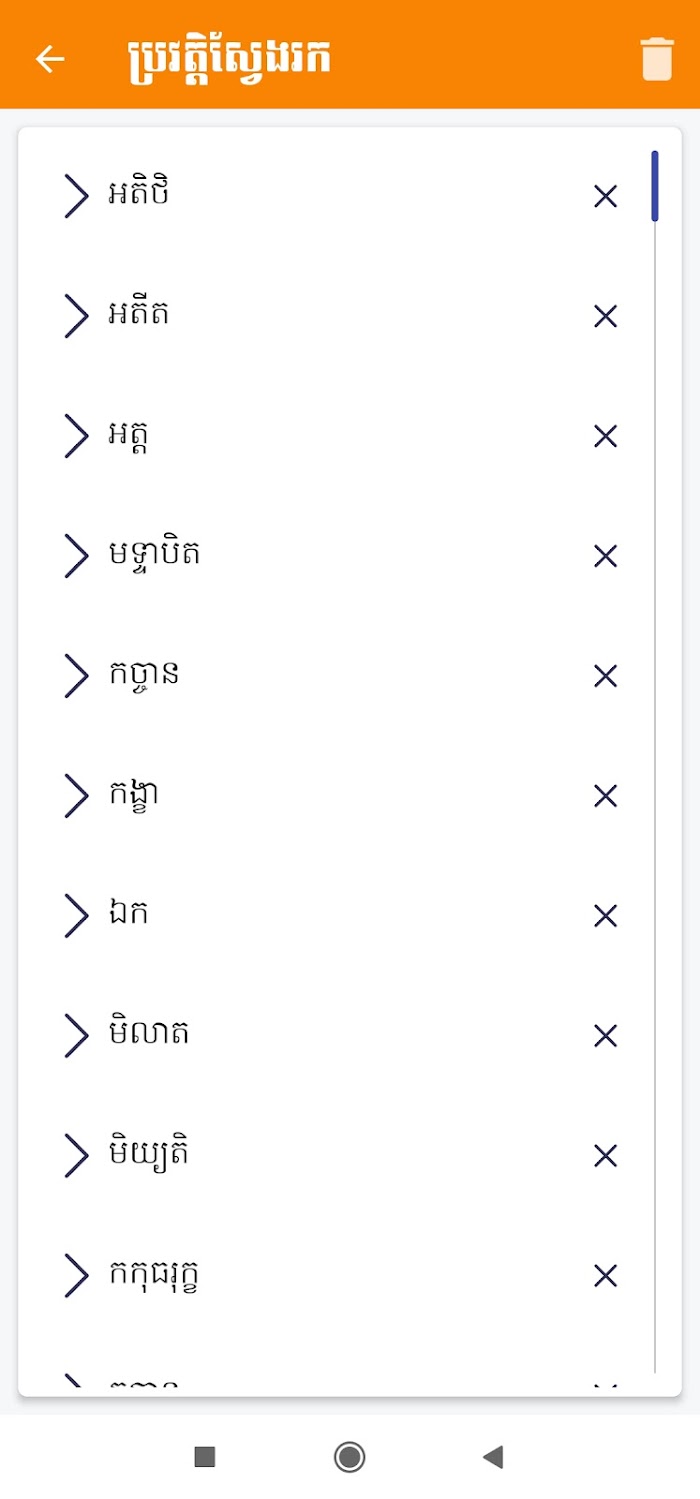This screenshot has width=700, height=1499.
Task: Remove ឯក from the history
Action: click(605, 916)
